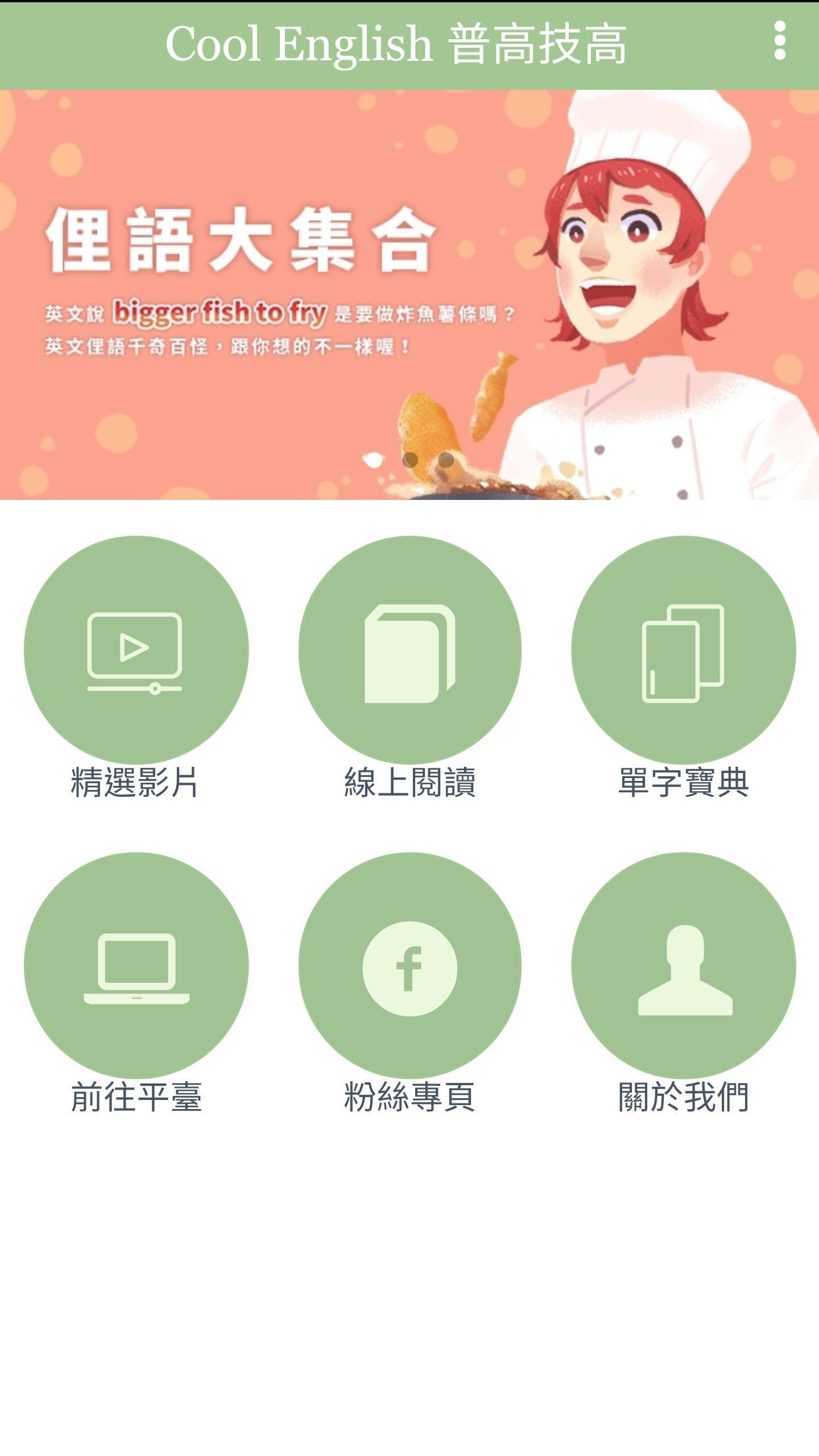This screenshot has width=819, height=1456.
Task: Open 線上閱讀 online reading
Action: (x=409, y=650)
